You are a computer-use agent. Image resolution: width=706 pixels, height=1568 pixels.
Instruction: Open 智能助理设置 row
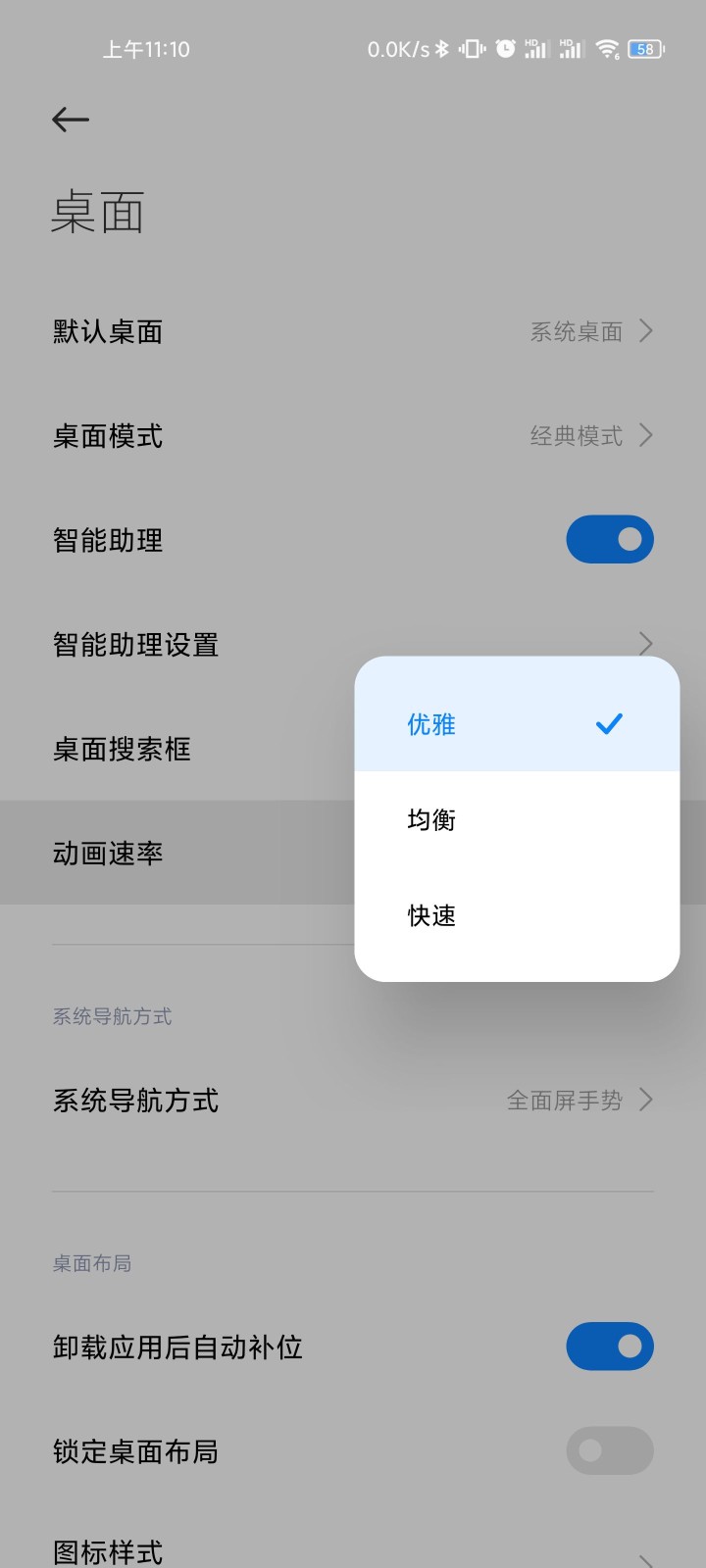196,644
